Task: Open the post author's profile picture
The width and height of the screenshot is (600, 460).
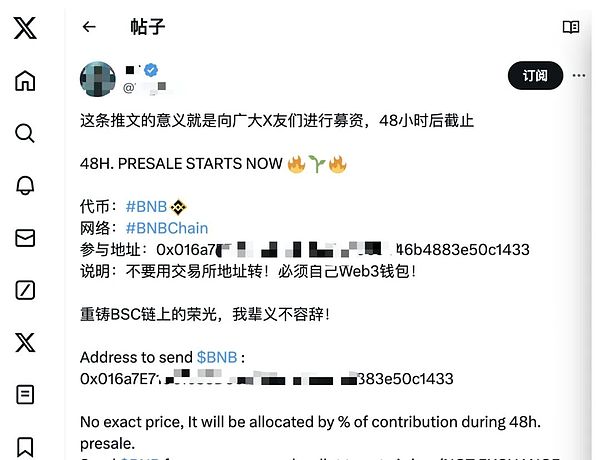Action: point(97,78)
